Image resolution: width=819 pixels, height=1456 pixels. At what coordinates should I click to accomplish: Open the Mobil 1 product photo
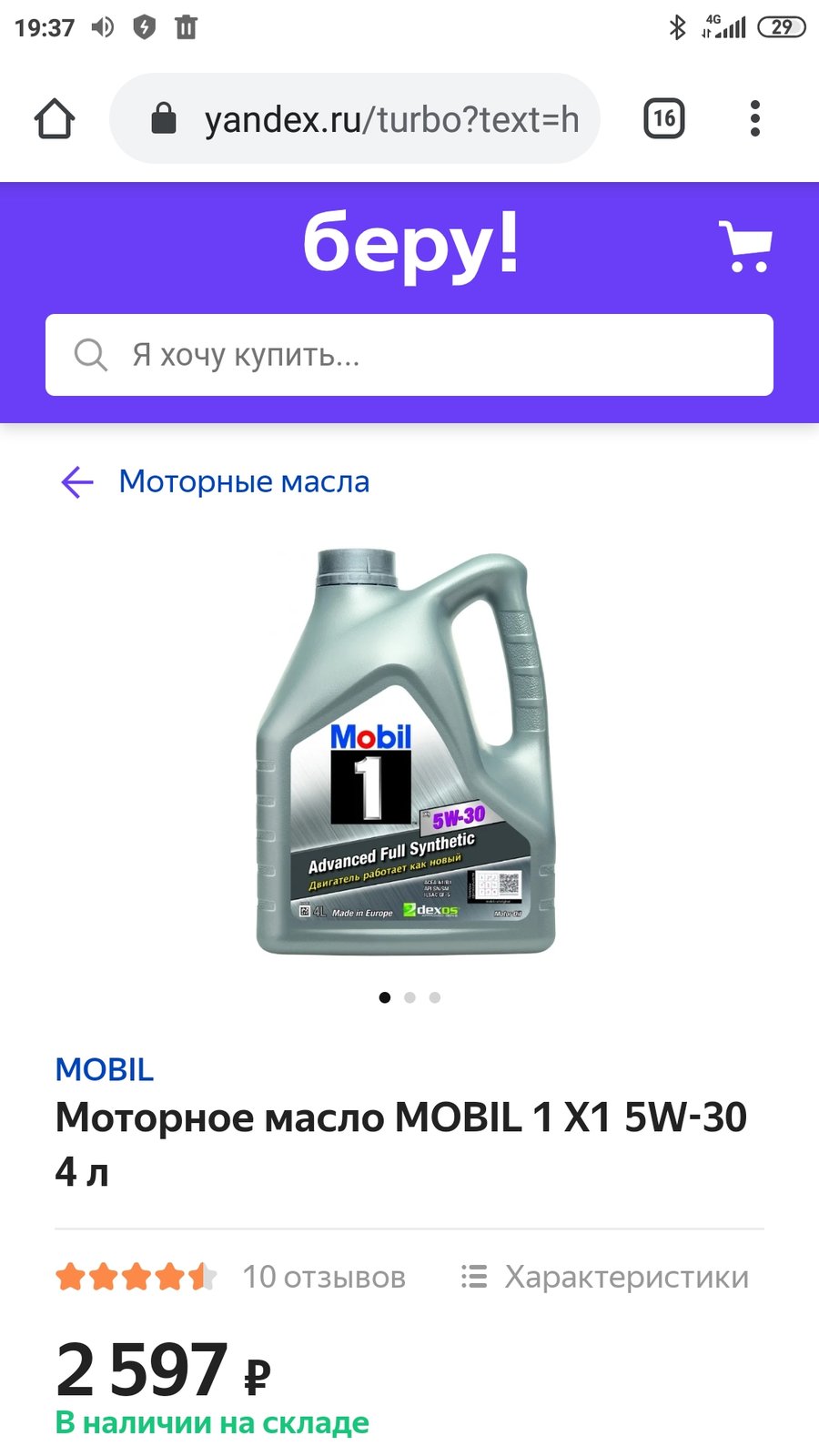click(406, 752)
